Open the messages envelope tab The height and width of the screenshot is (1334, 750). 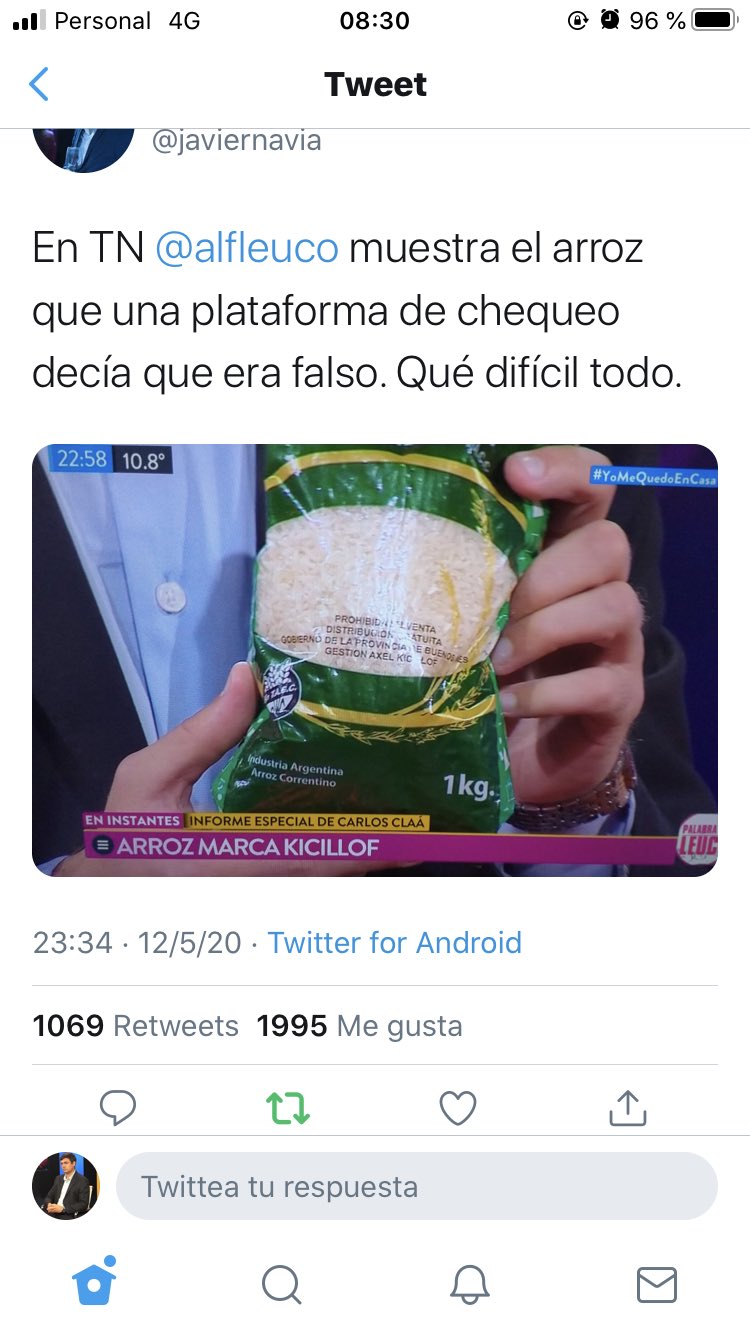pos(656,1284)
